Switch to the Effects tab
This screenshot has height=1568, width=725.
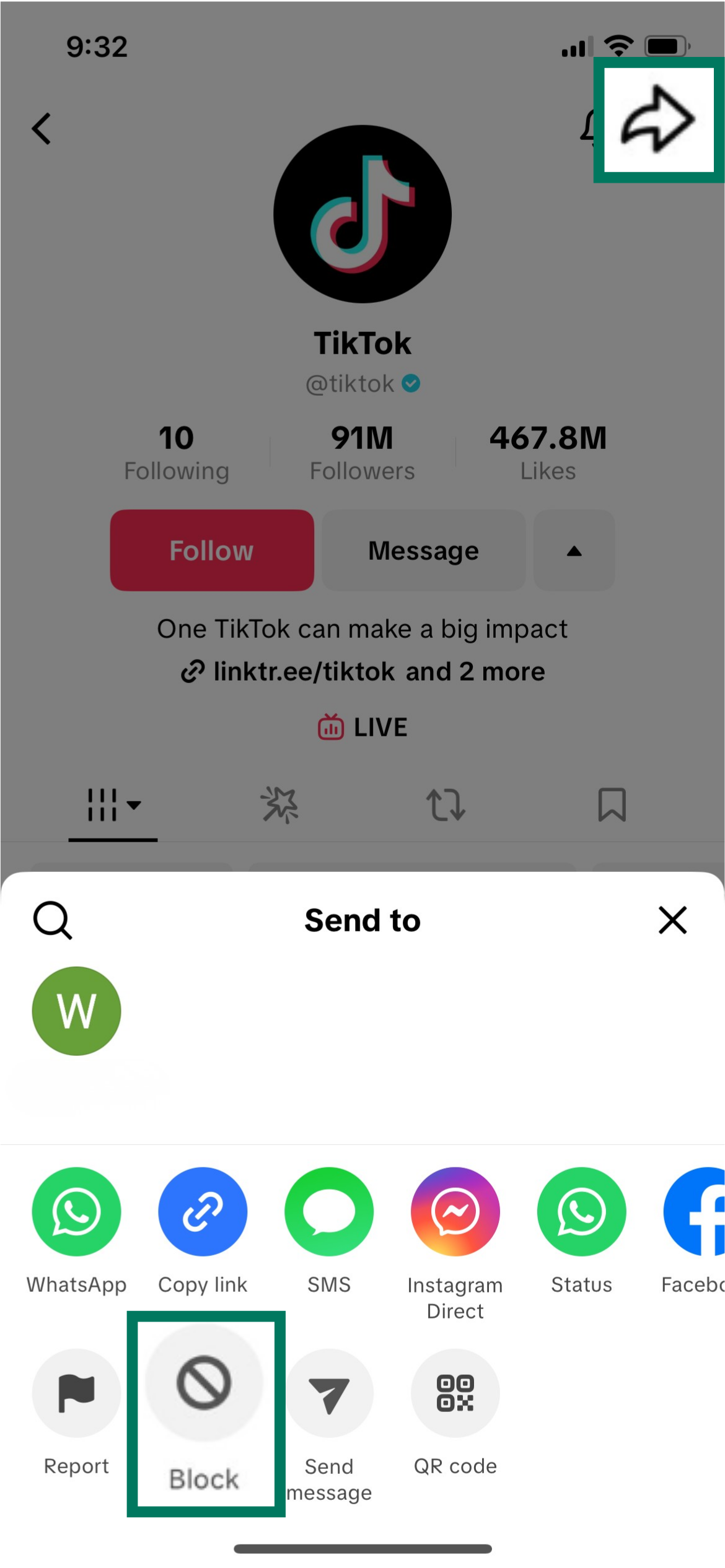[x=280, y=805]
